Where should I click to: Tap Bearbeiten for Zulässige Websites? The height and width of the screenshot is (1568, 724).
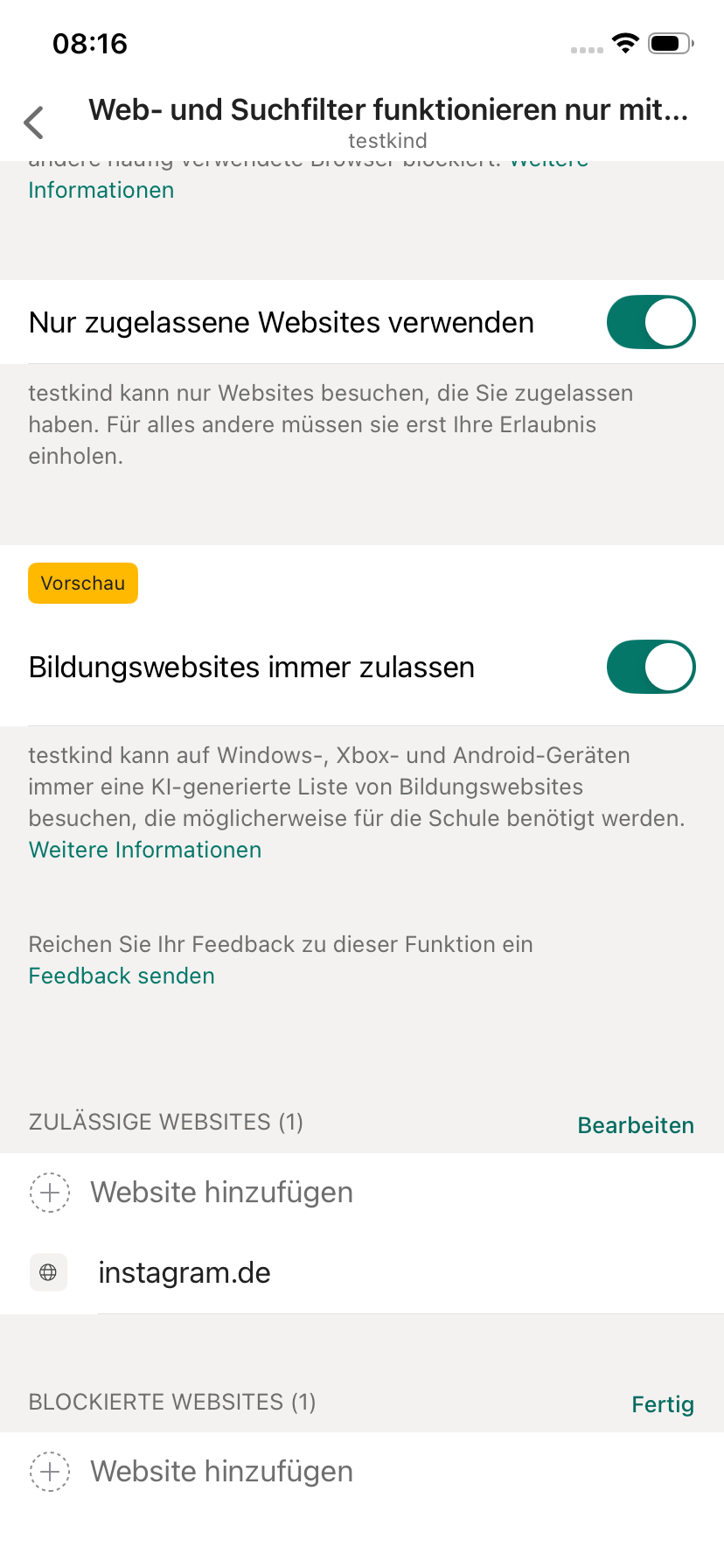point(636,1125)
